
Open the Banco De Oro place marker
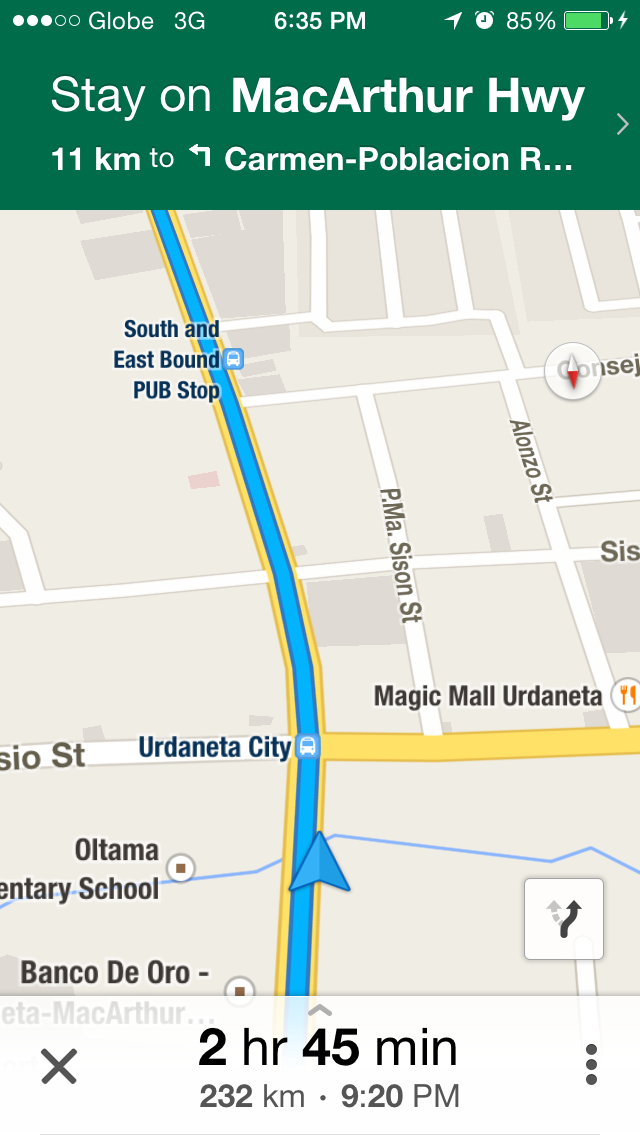pyautogui.click(x=239, y=990)
